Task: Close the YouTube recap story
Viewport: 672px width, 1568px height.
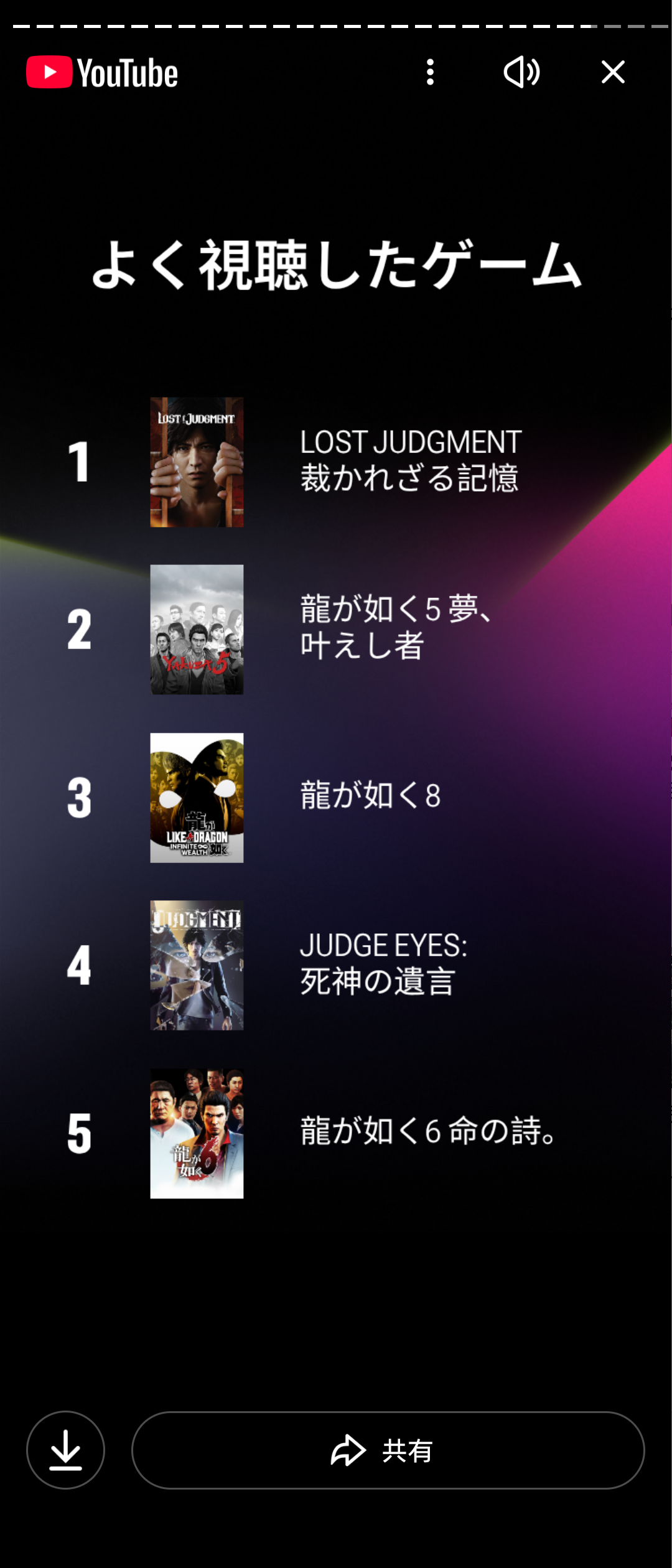Action: 613,72
